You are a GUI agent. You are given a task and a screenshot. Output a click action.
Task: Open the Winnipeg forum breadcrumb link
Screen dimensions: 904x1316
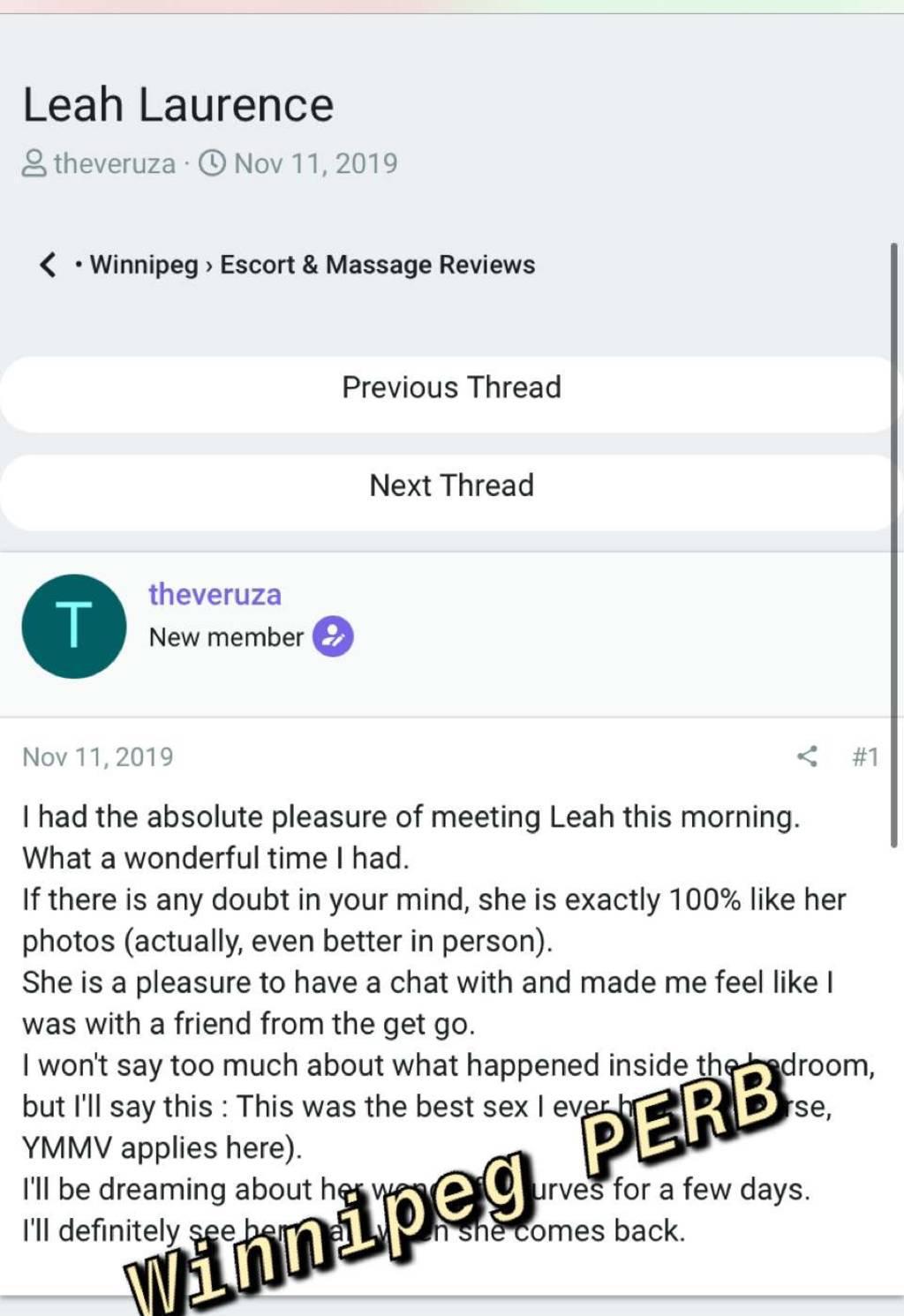[x=143, y=265]
